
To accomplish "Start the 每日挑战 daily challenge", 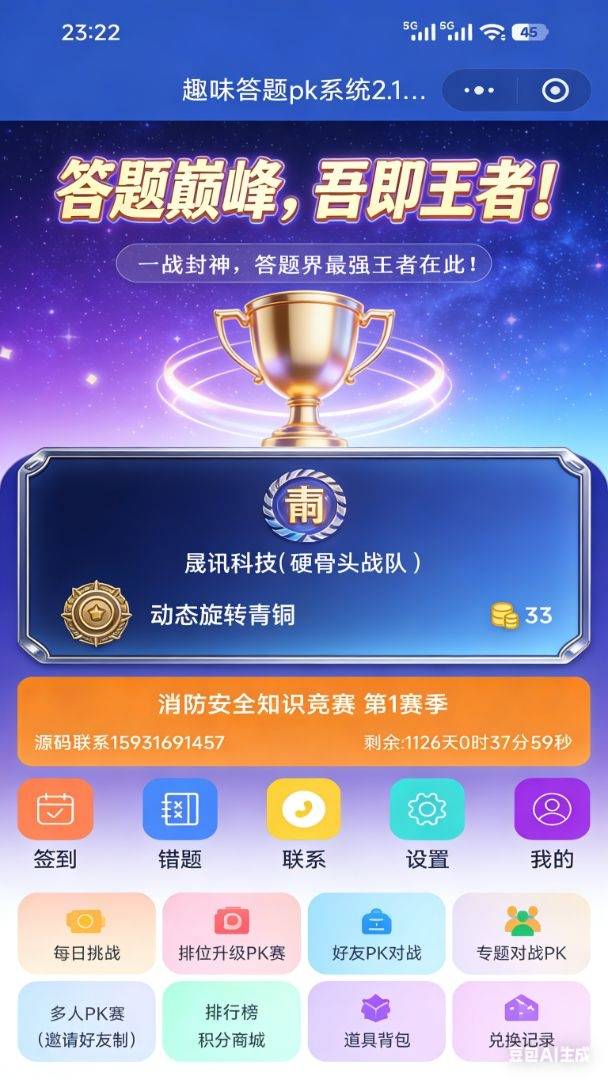I will click(x=87, y=933).
